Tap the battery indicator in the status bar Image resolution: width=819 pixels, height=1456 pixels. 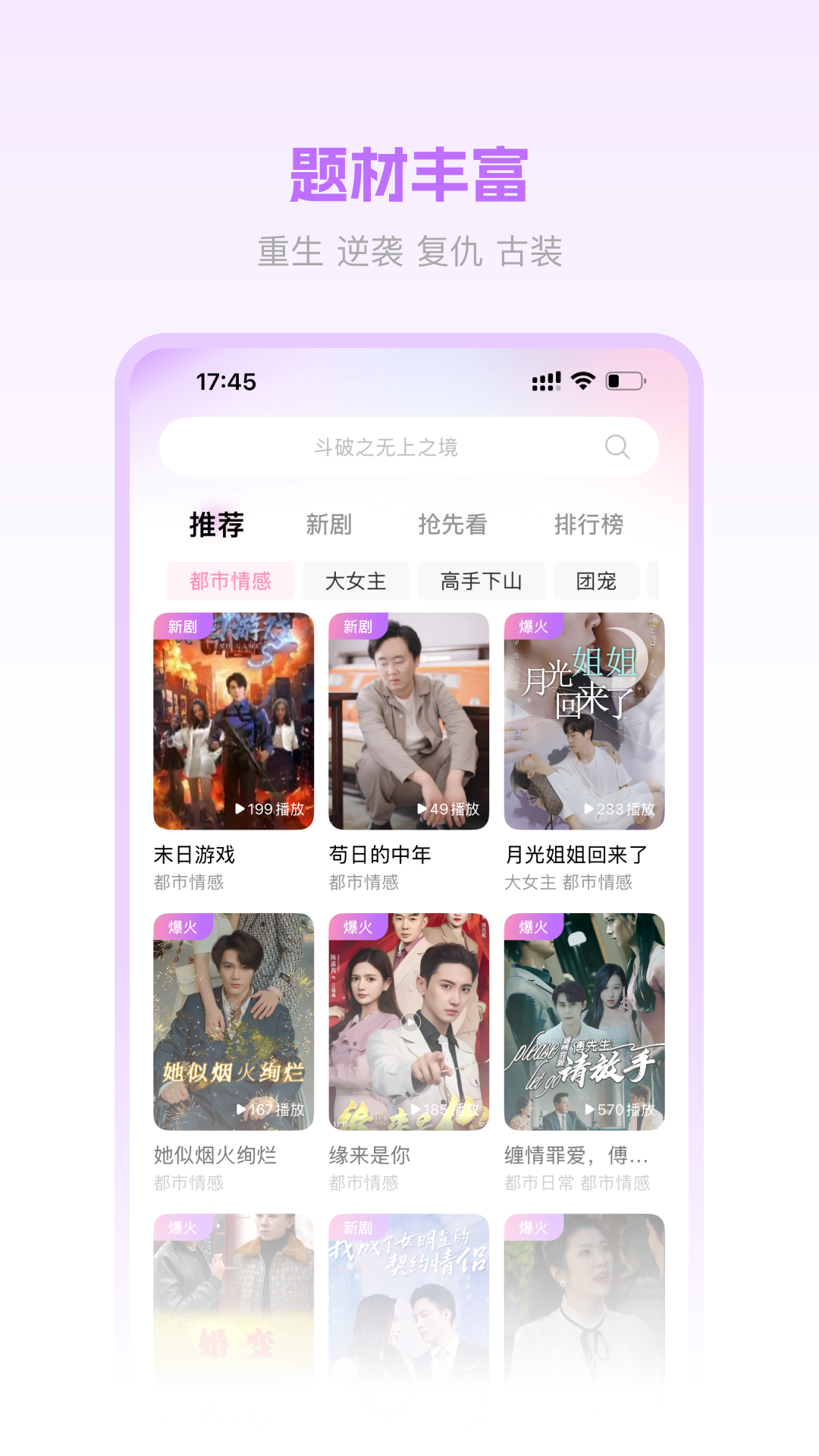623,383
